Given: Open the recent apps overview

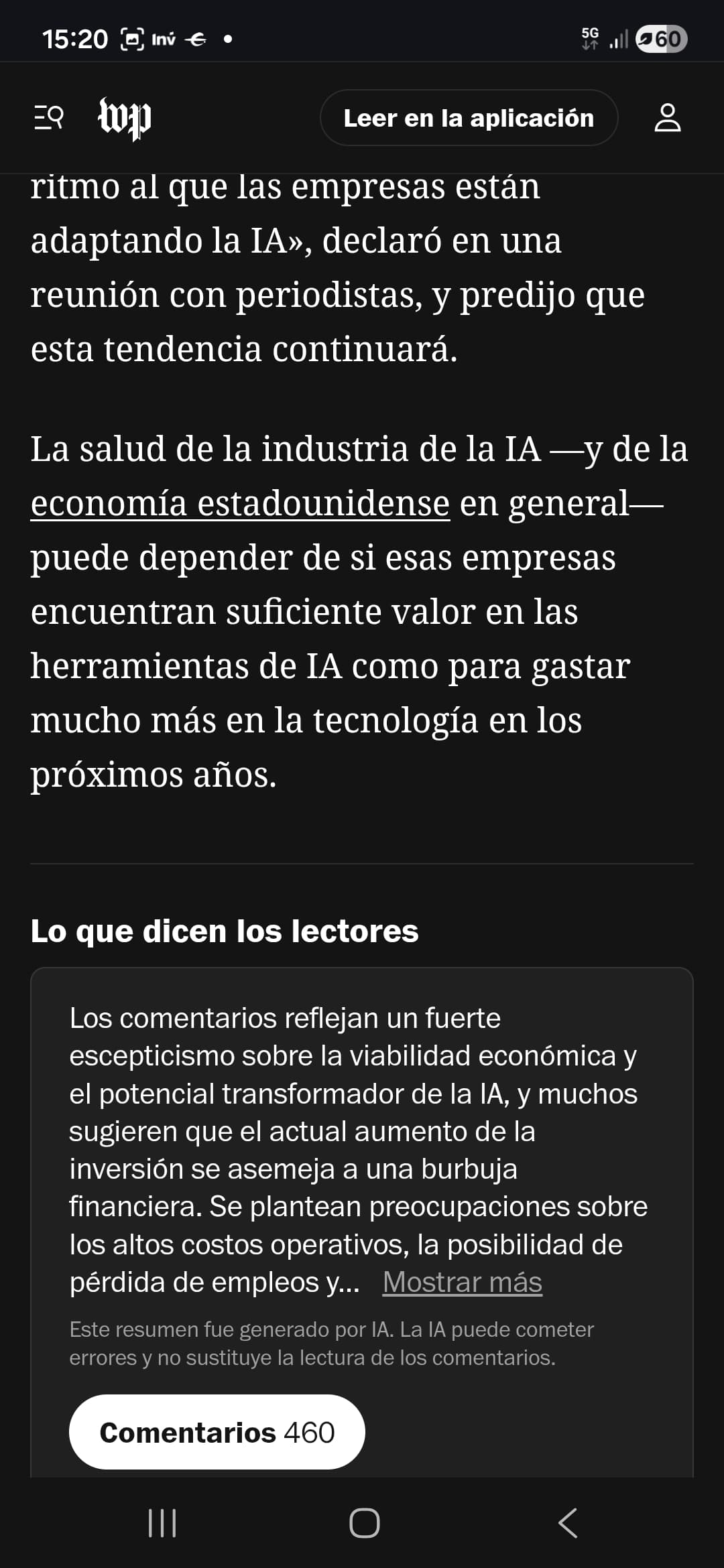Looking at the screenshot, I should (162, 1523).
